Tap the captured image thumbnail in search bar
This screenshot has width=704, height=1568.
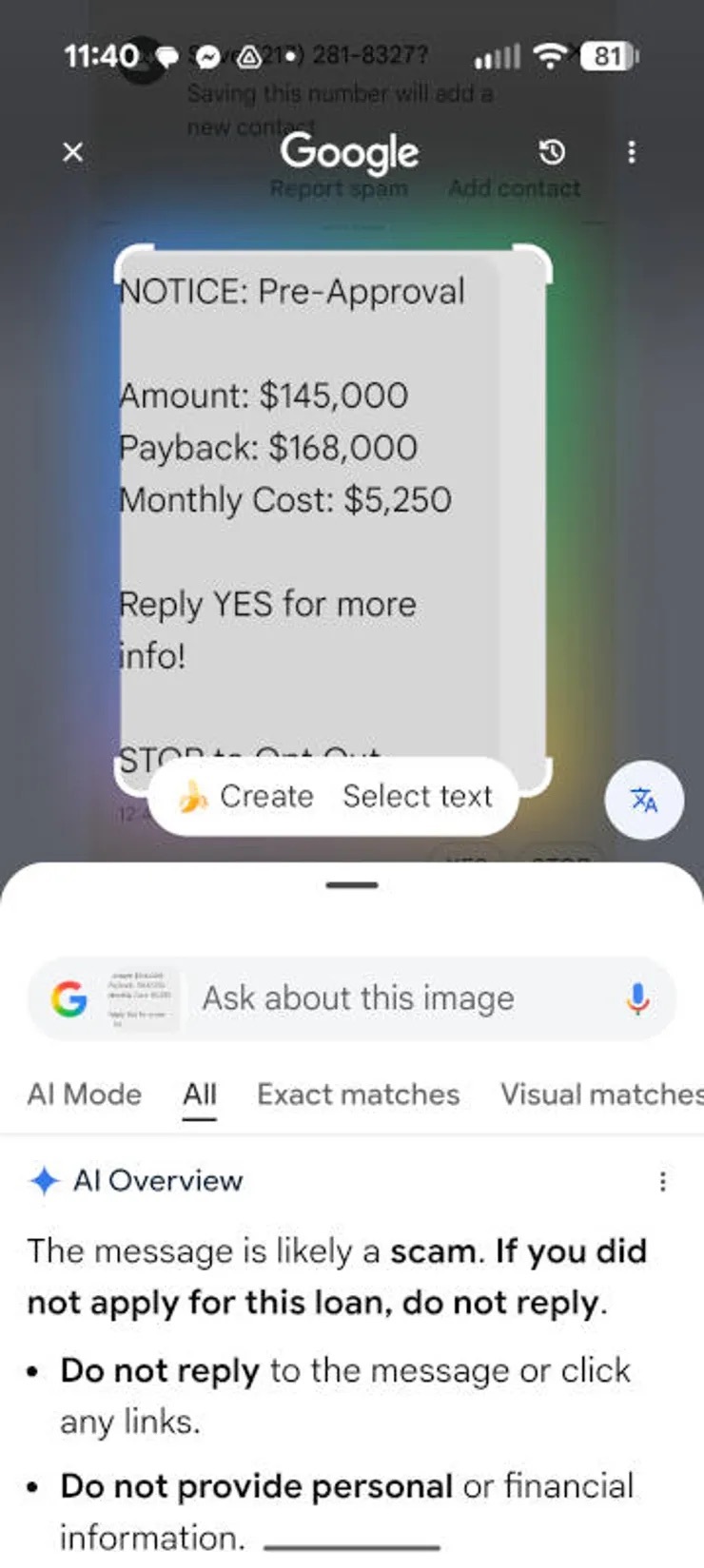pyautogui.click(x=141, y=998)
